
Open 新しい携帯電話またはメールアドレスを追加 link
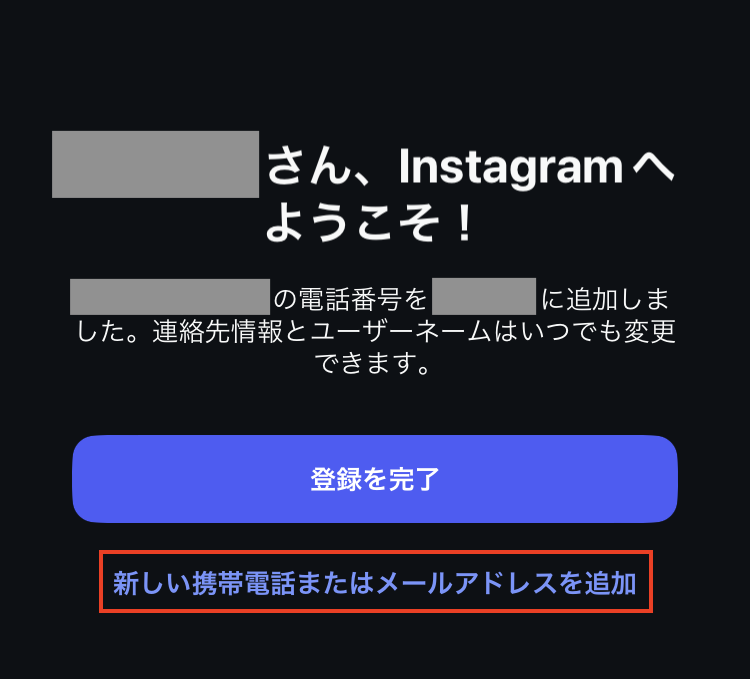click(x=375, y=583)
